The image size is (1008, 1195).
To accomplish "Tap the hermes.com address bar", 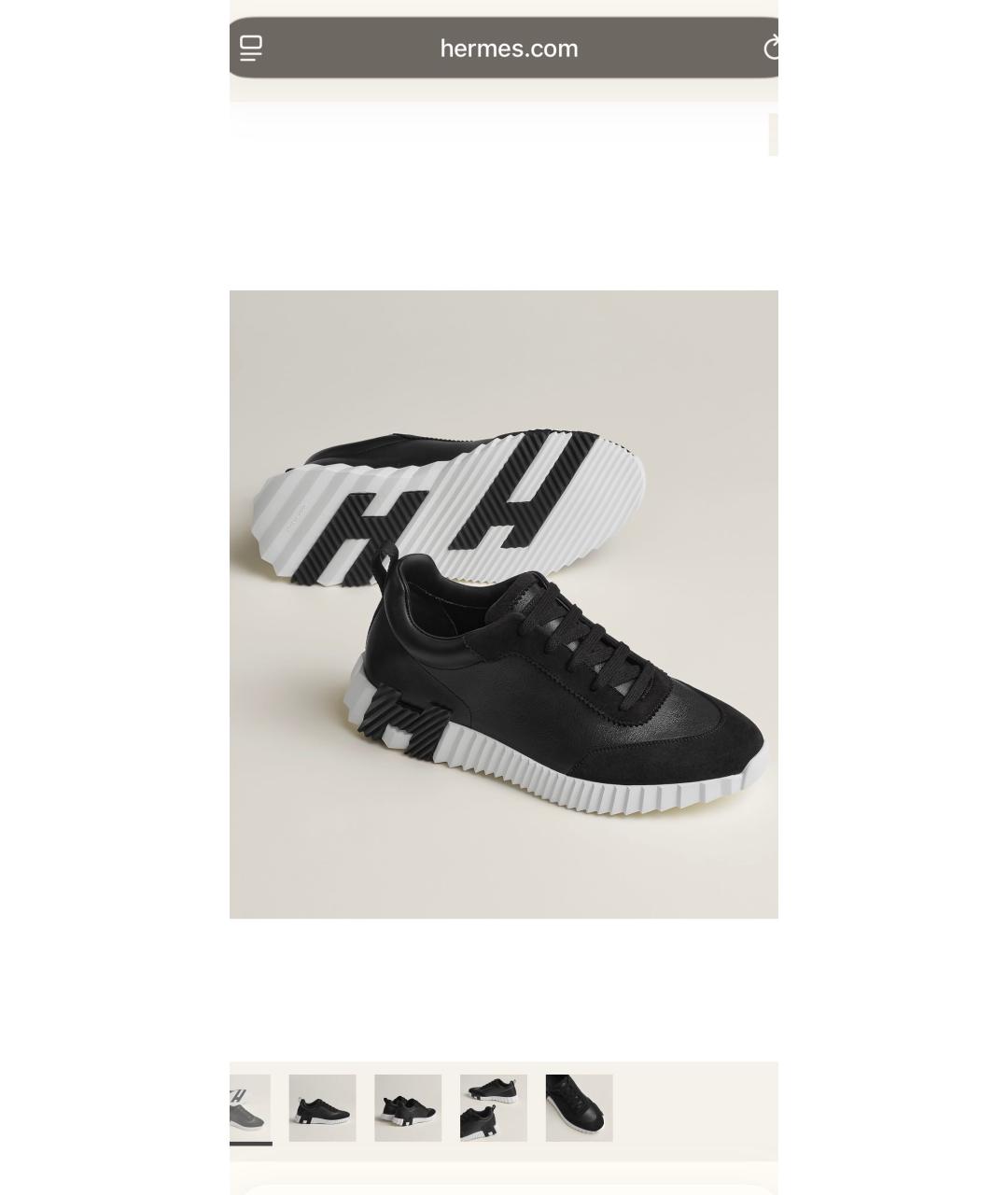I will [509, 49].
